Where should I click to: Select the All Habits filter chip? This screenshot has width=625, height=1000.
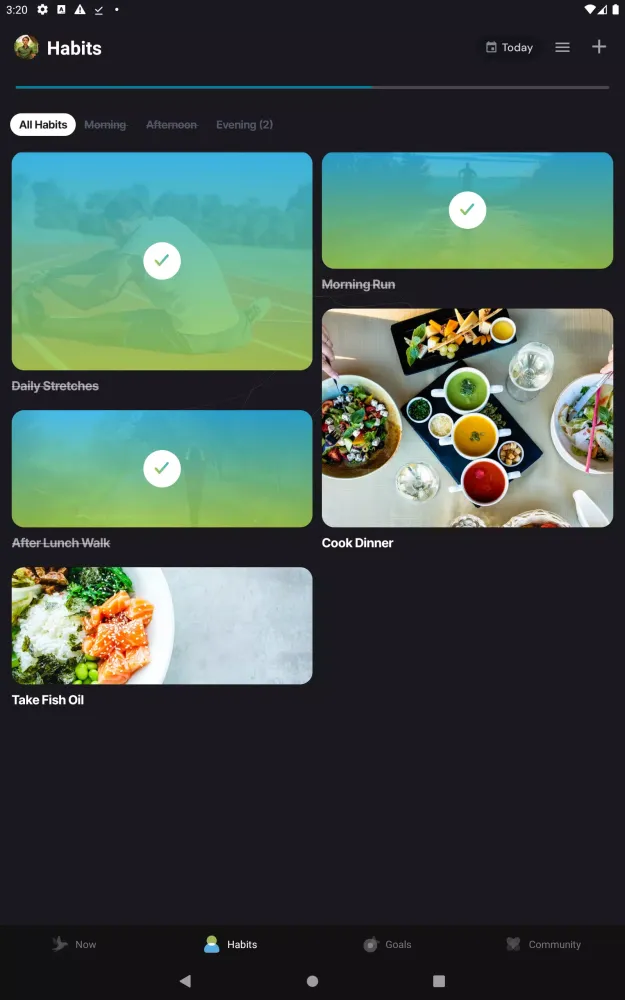[43, 125]
